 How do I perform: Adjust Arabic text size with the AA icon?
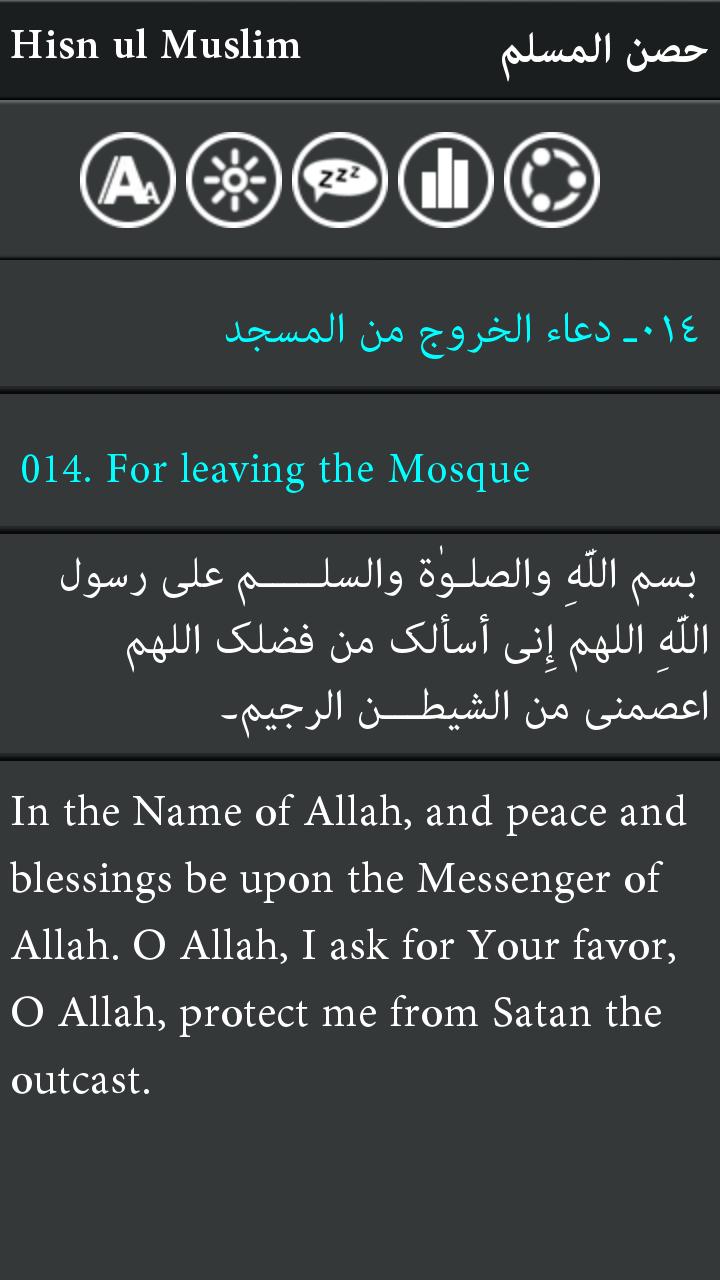[x=127, y=180]
